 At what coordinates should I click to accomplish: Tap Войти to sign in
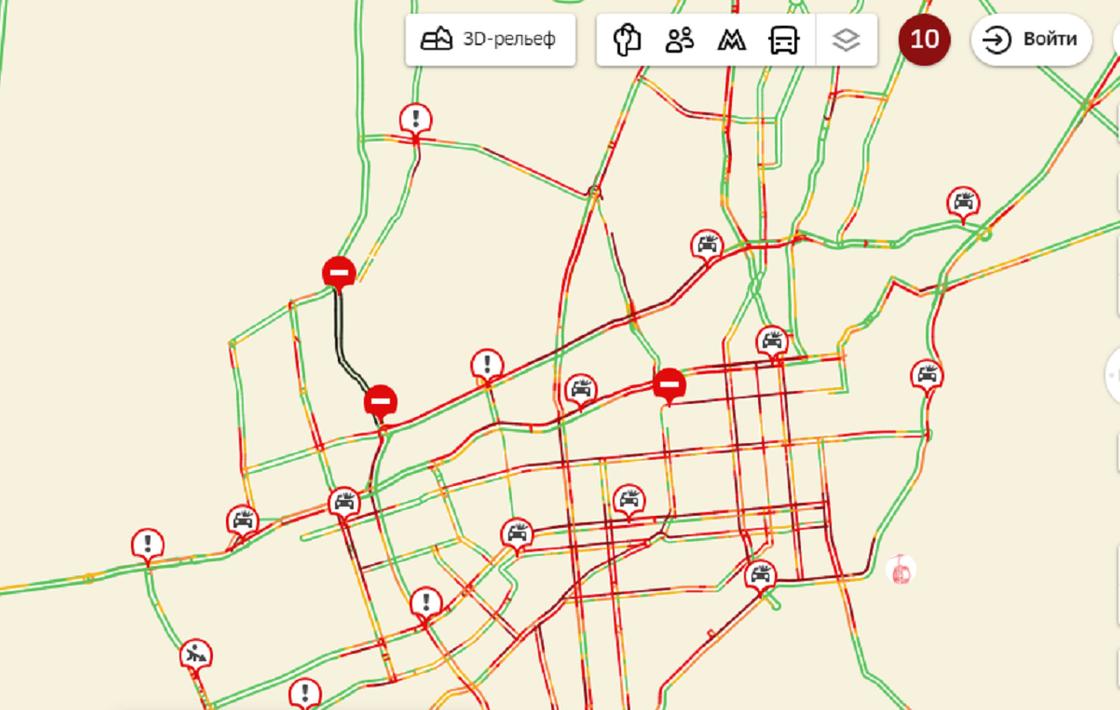[x=1031, y=40]
